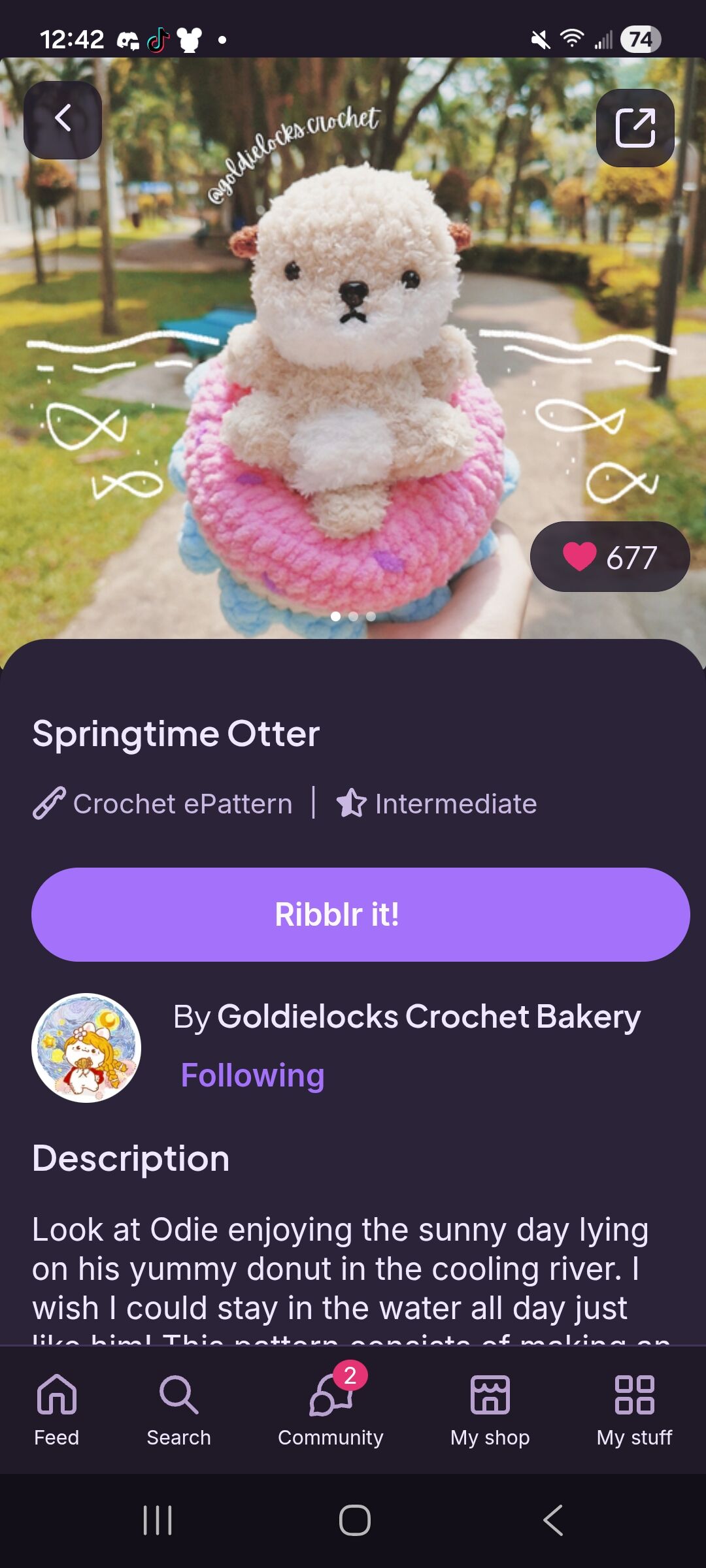Tap the system home button

pos(354,1520)
